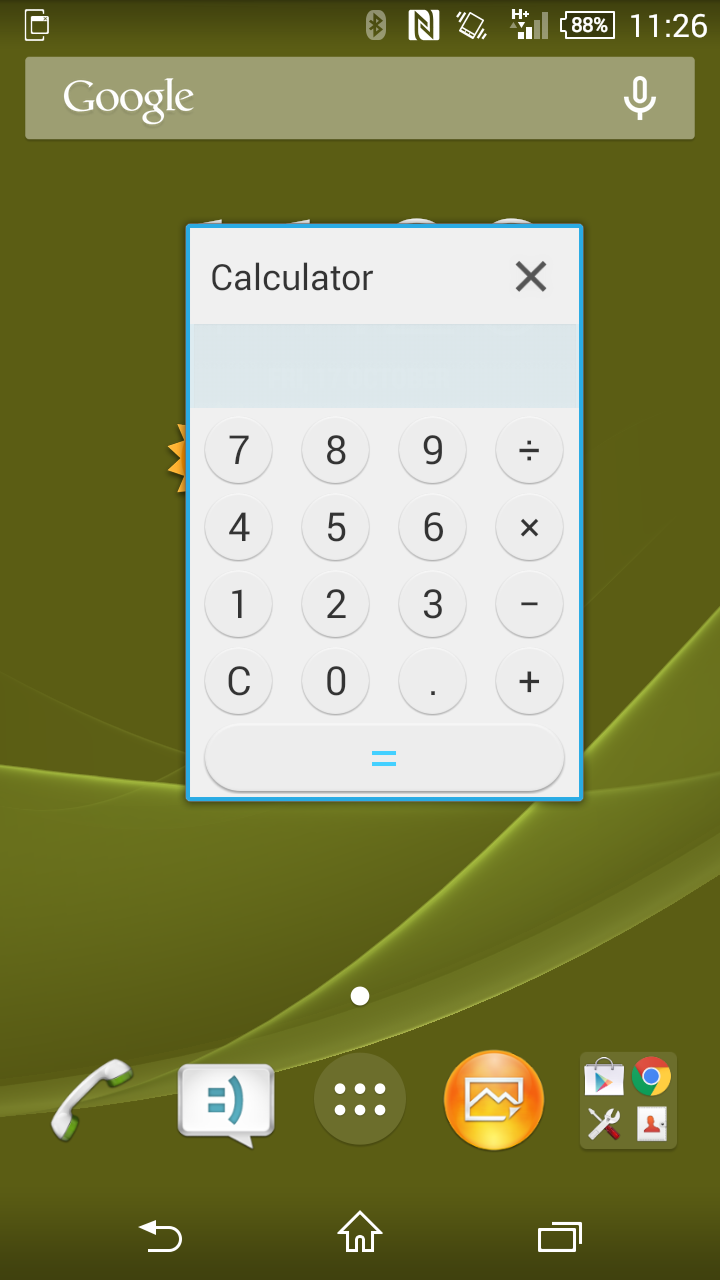Tap the division operator key

(x=529, y=450)
